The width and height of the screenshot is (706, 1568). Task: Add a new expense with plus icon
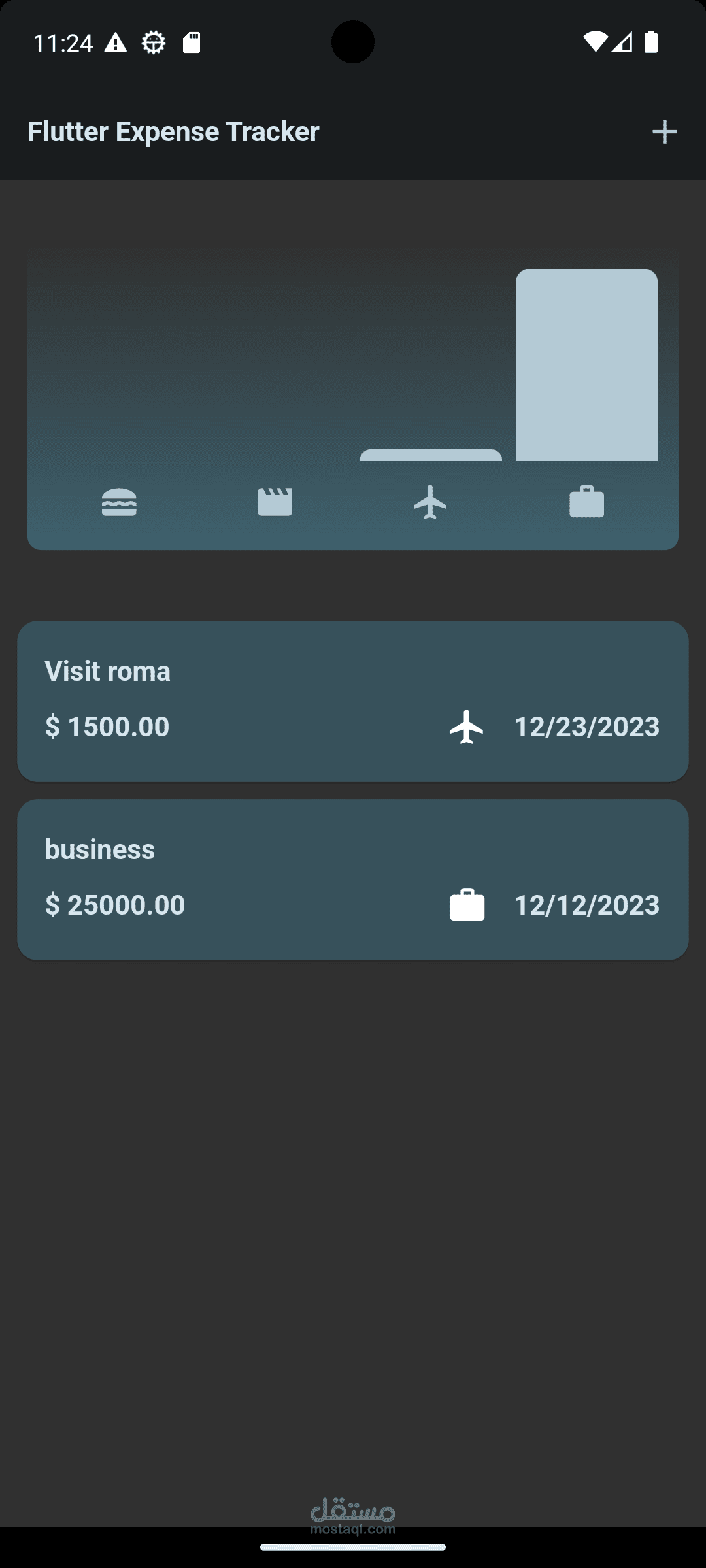pyautogui.click(x=664, y=132)
